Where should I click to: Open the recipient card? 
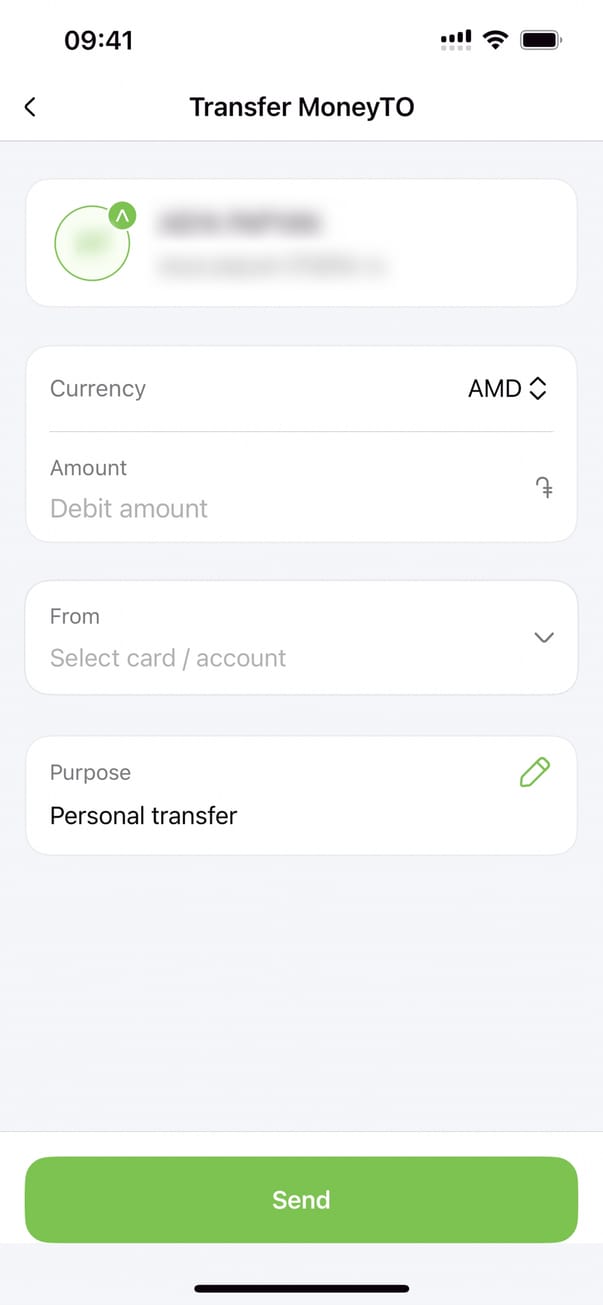click(301, 243)
